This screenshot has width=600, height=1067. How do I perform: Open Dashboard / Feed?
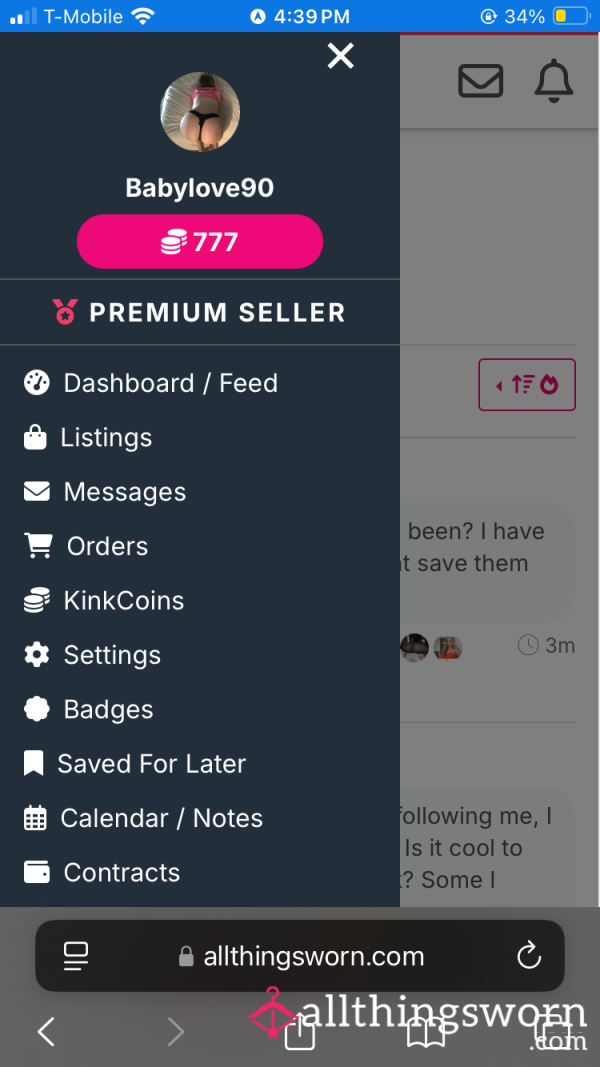point(150,383)
